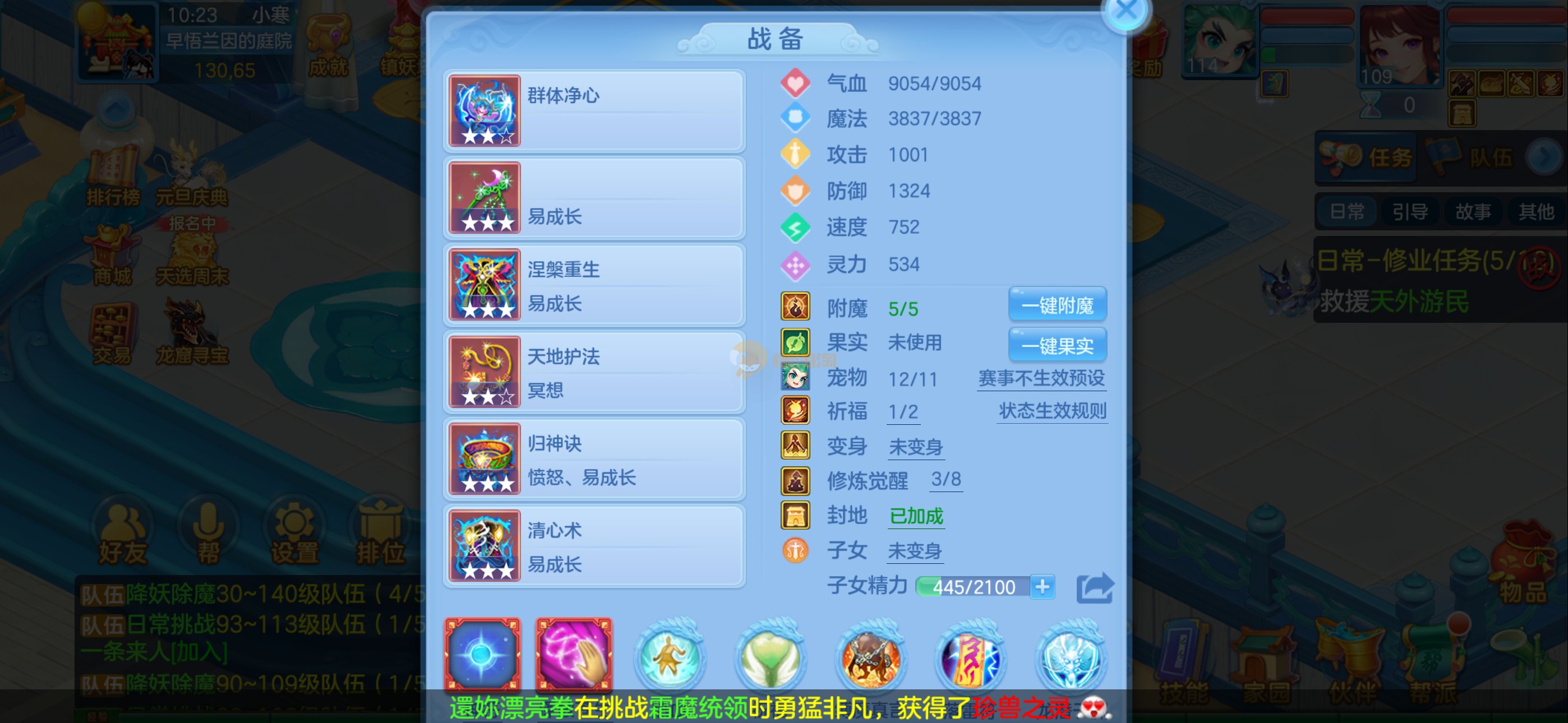Viewport: 1568px width, 723px height.
Task: Open the 祈福 1/2 link
Action: [903, 412]
